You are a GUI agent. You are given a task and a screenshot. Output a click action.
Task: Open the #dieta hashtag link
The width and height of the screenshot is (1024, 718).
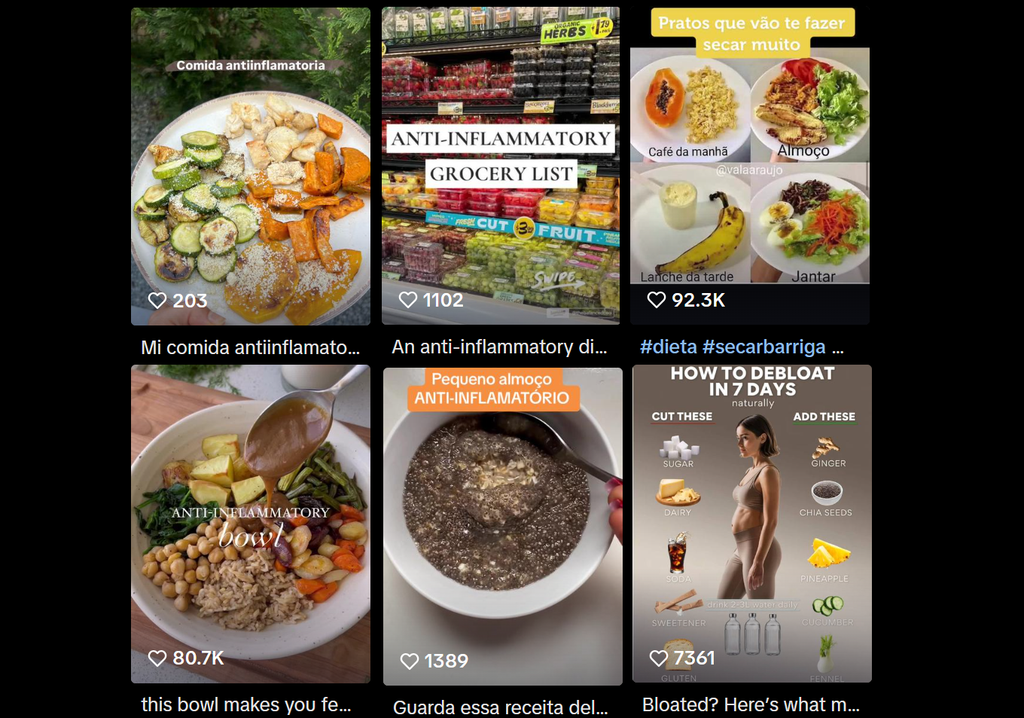[668, 347]
